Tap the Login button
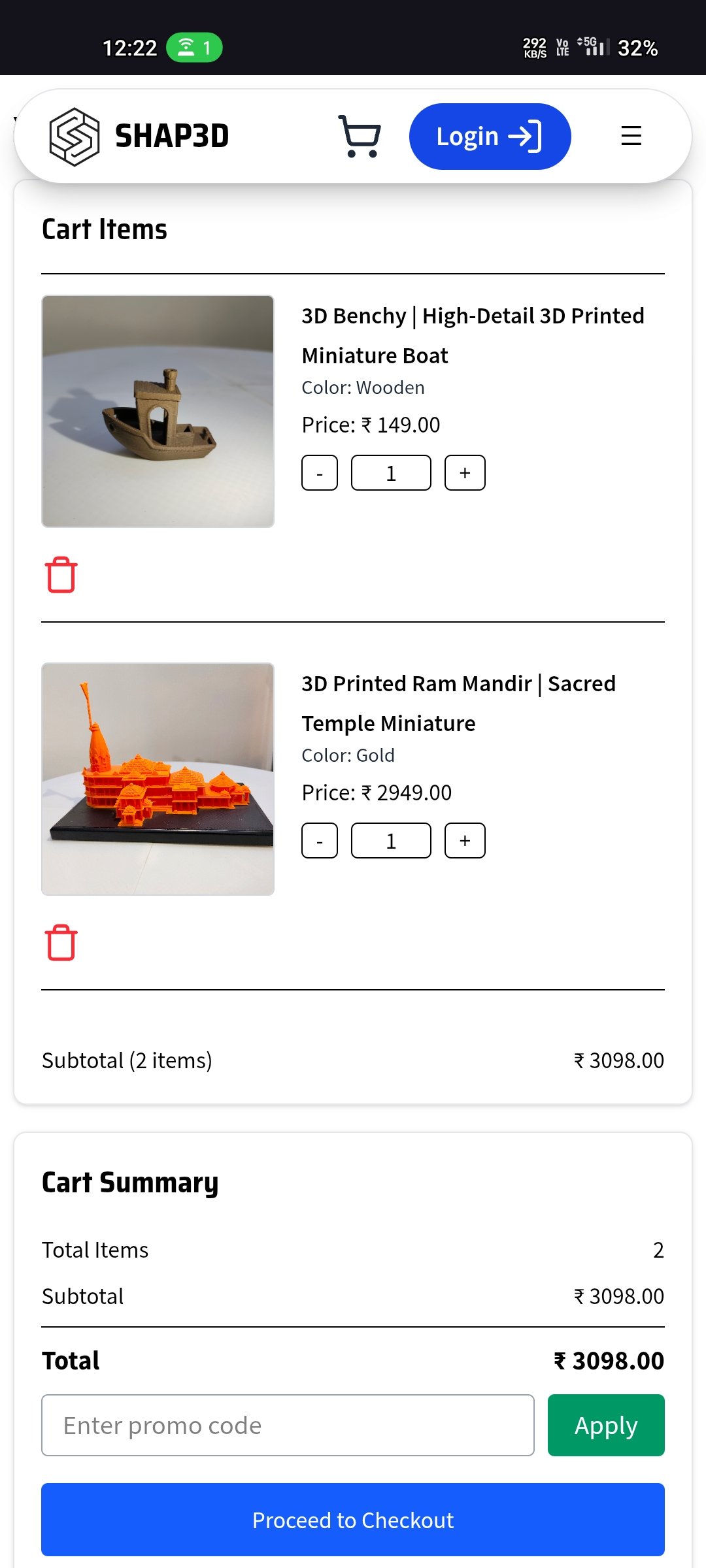The image size is (706, 1568). click(x=490, y=137)
